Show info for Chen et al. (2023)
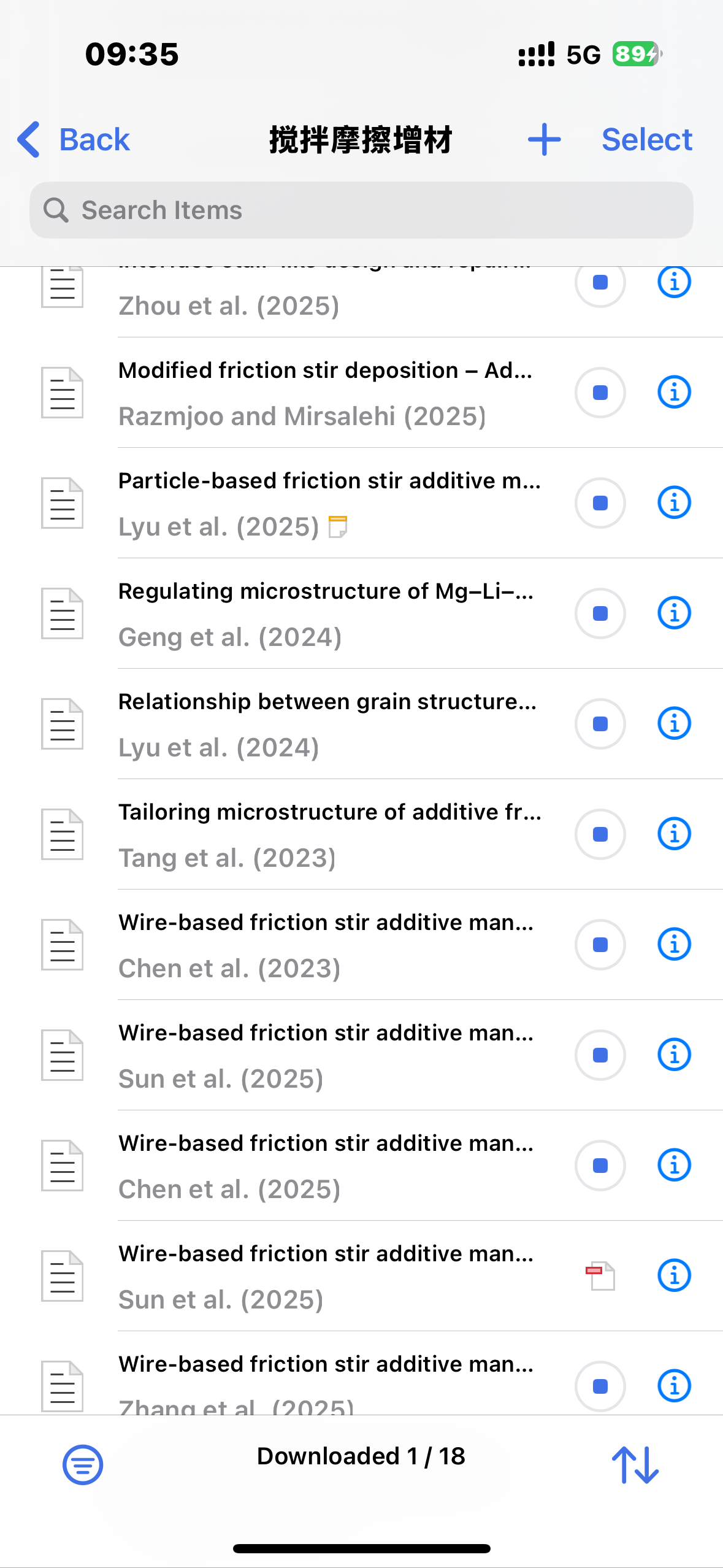This screenshot has width=723, height=1568. (674, 945)
